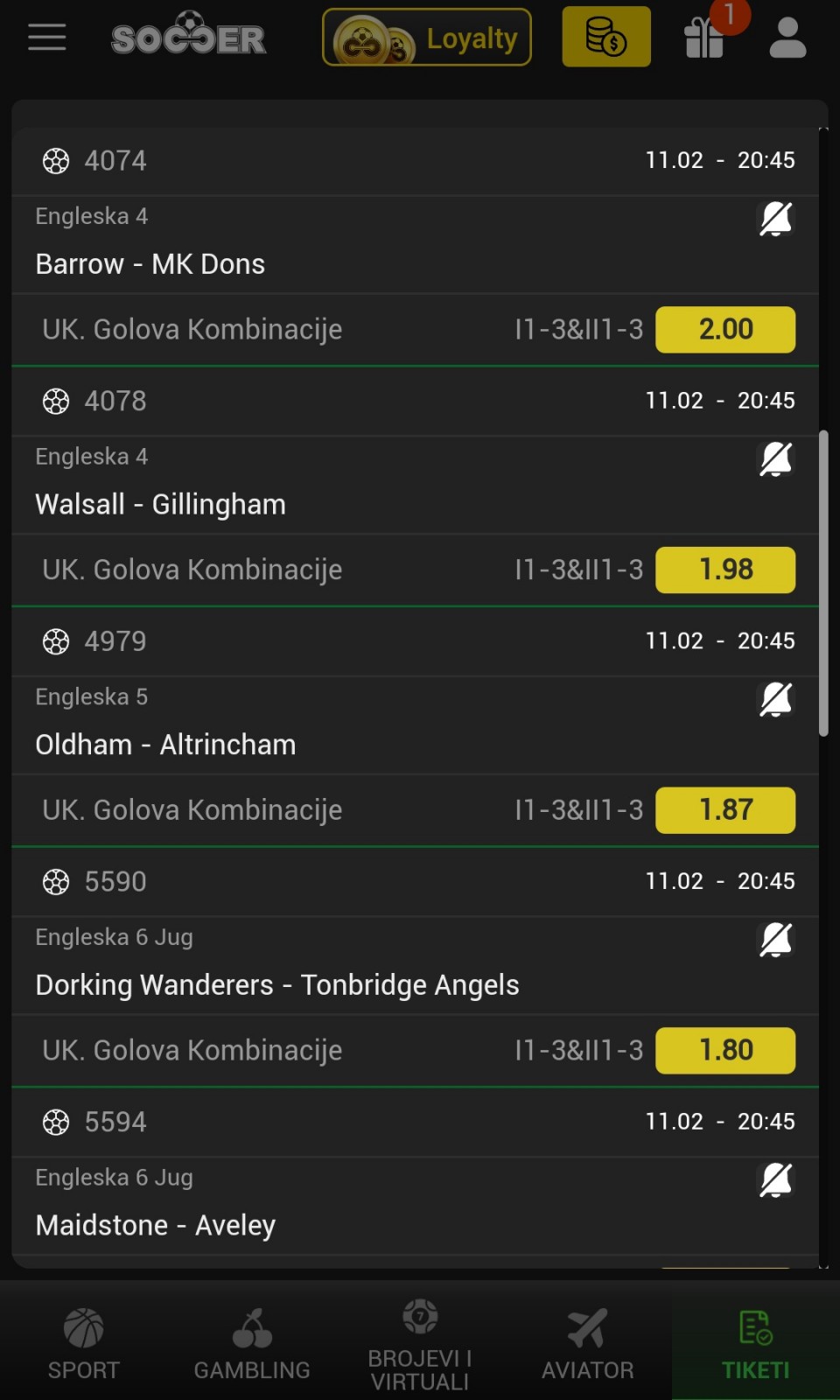This screenshot has height=1400, width=840.
Task: Toggle notification bell for Dorking Wanderers match
Action: 776,940
